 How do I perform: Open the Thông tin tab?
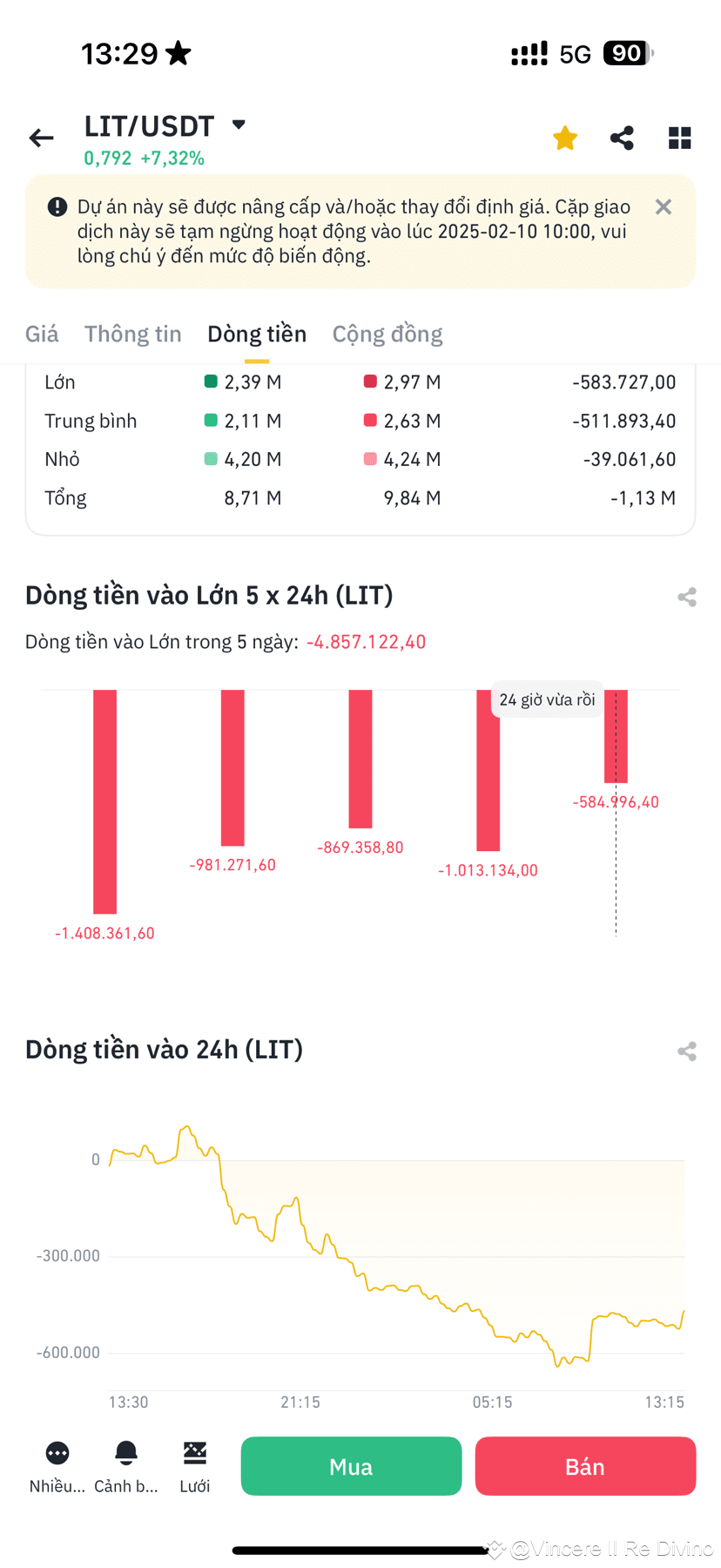pyautogui.click(x=132, y=334)
